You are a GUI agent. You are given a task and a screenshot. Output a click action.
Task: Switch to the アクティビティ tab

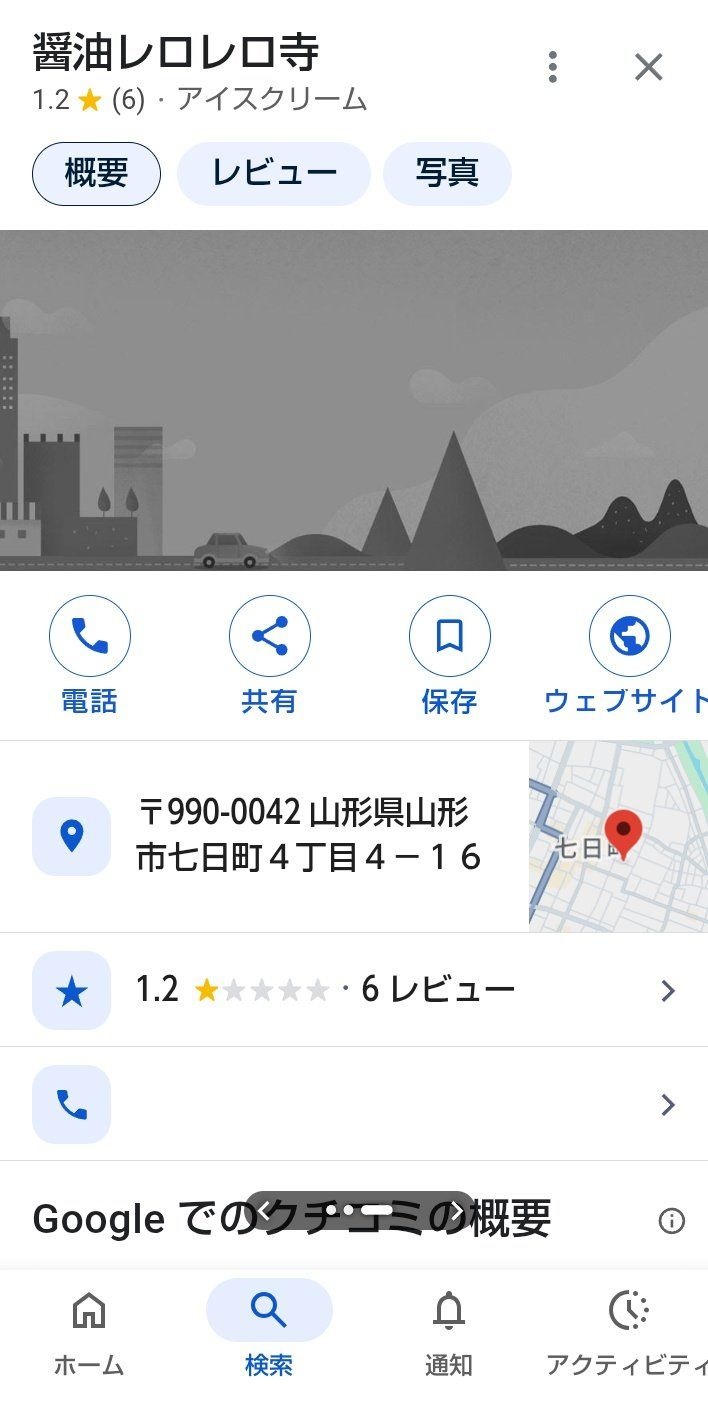tap(628, 1330)
